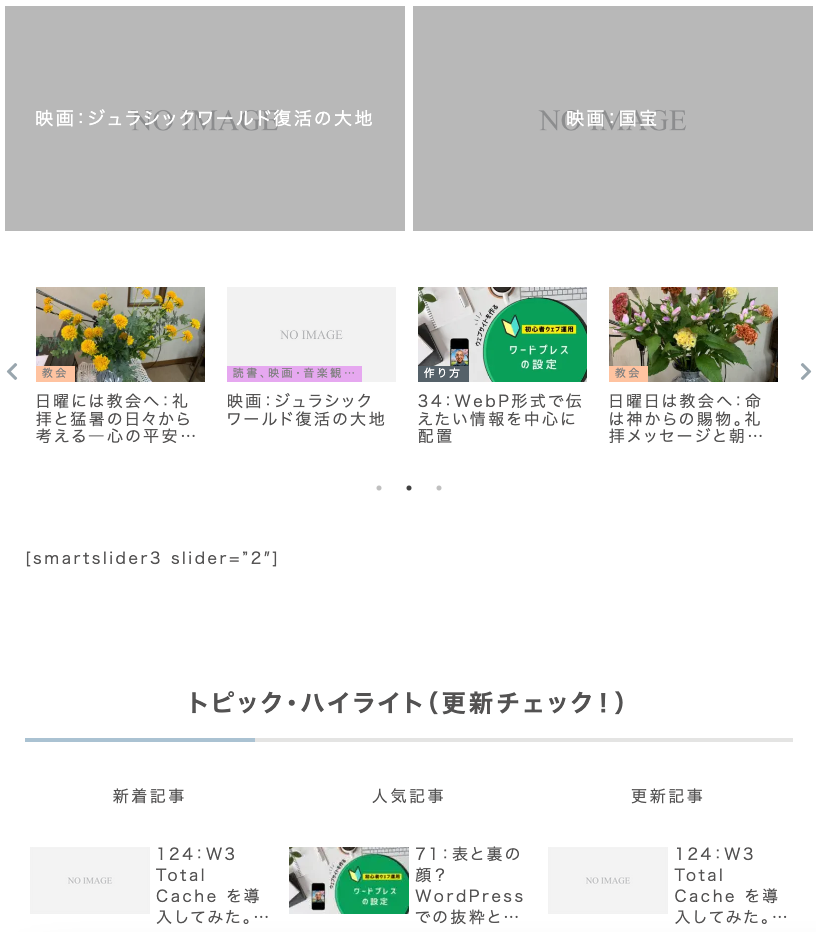Switch to the 更新記事 tab
Image resolution: width=816 pixels, height=932 pixels.
pyautogui.click(x=667, y=796)
